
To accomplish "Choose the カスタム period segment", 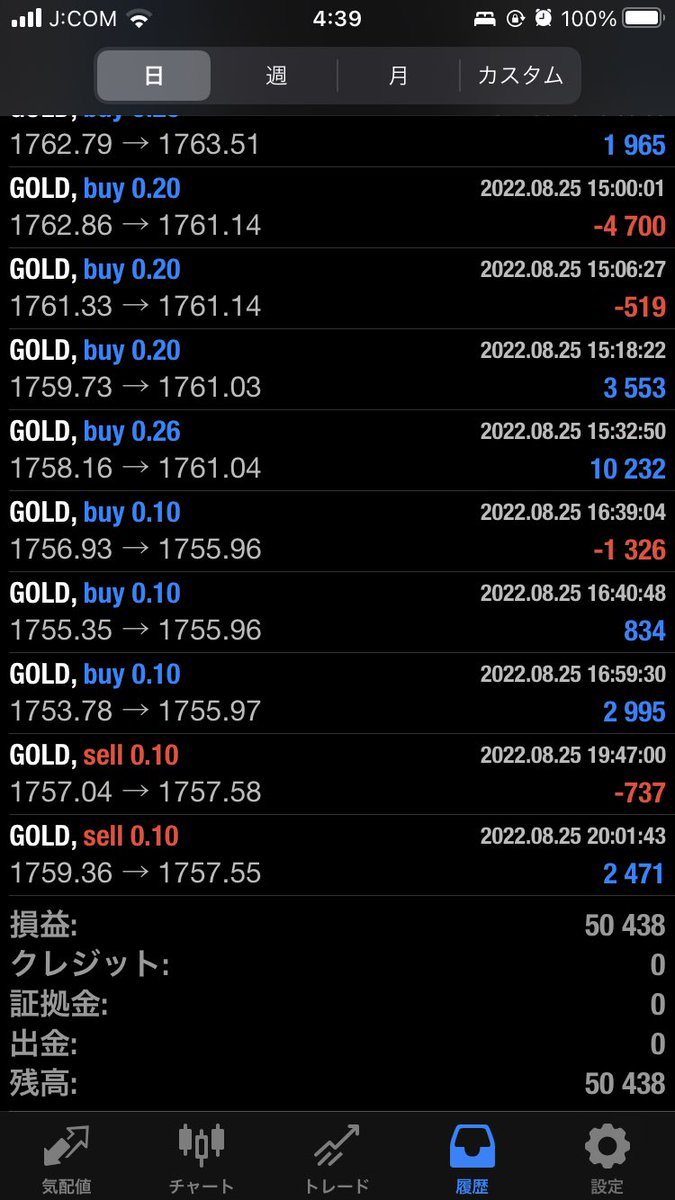I will (x=519, y=76).
